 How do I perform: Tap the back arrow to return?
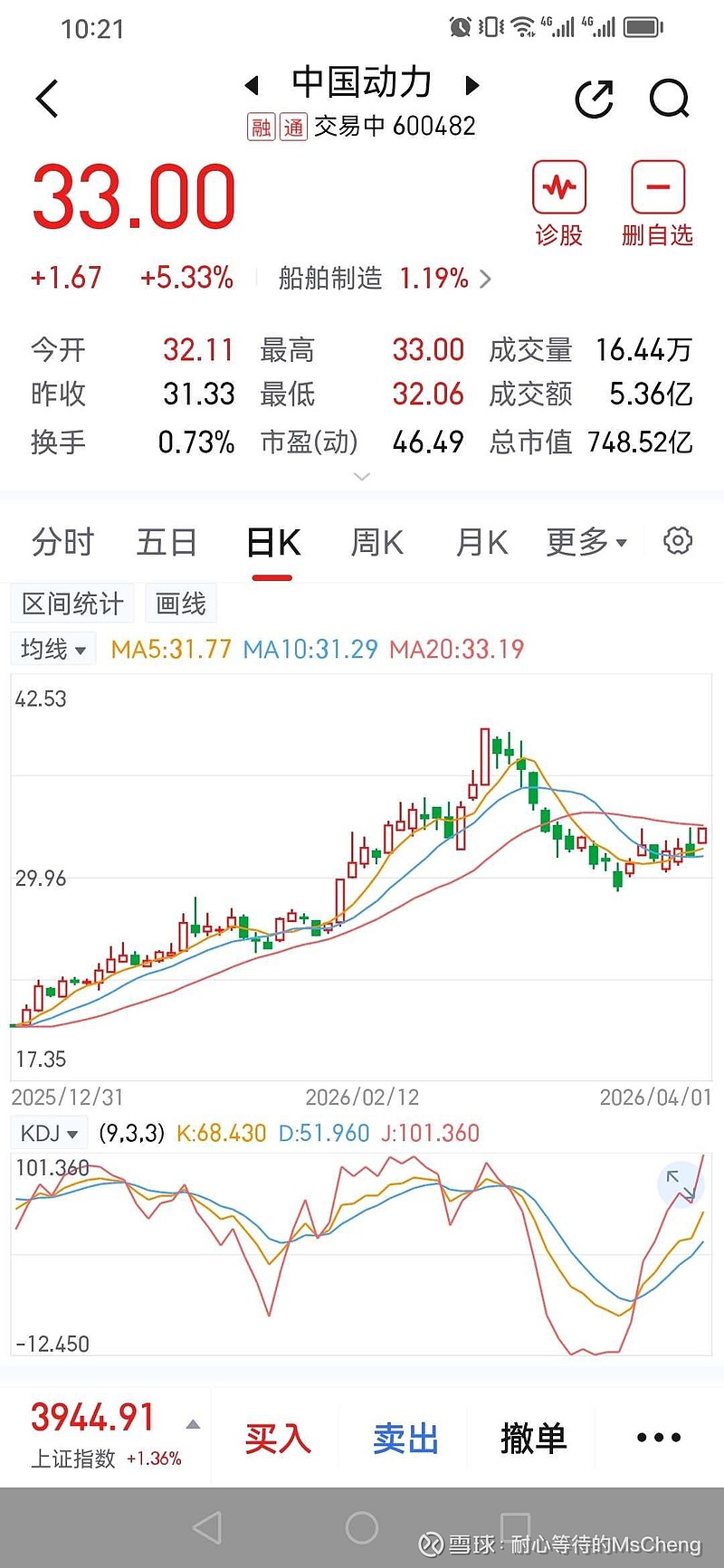pyautogui.click(x=45, y=98)
